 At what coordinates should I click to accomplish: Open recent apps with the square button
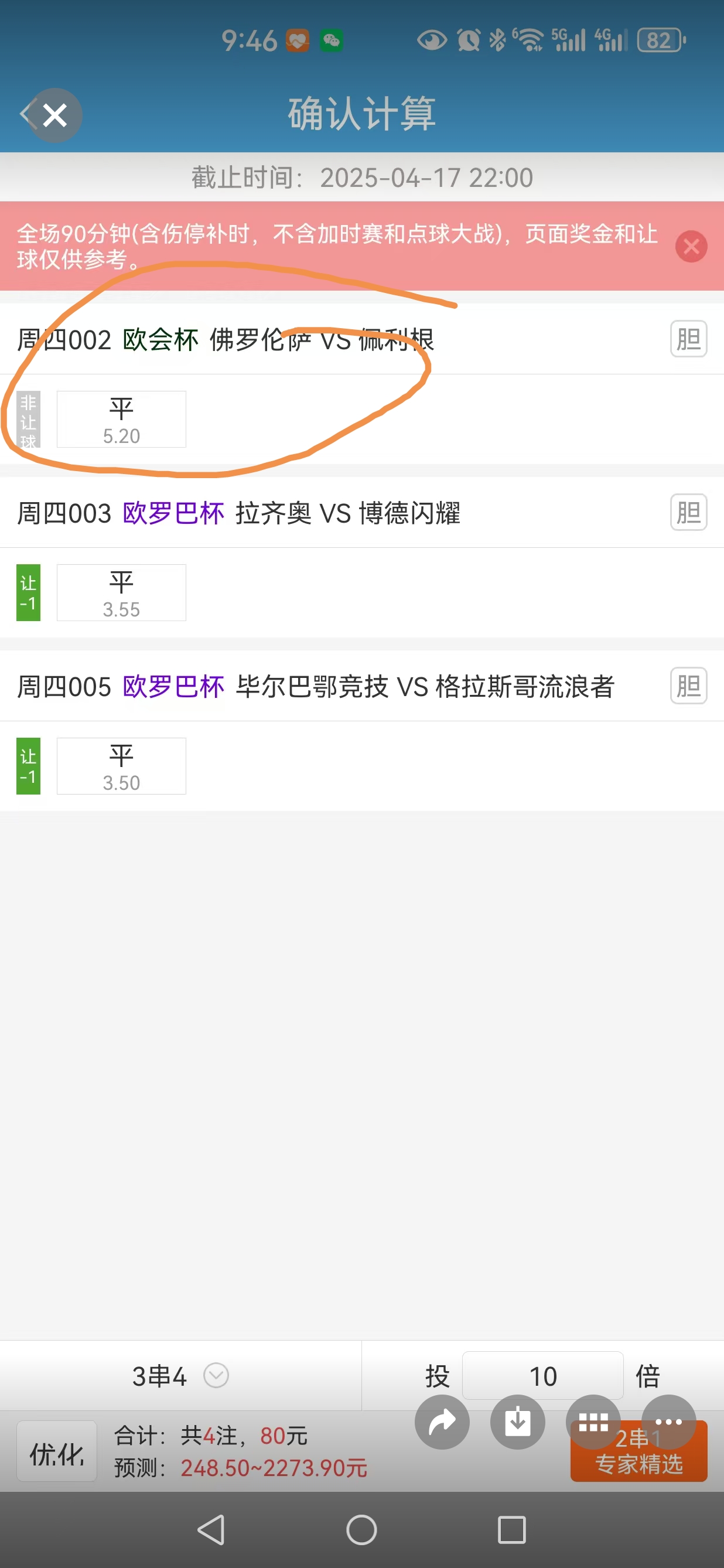[x=512, y=1530]
